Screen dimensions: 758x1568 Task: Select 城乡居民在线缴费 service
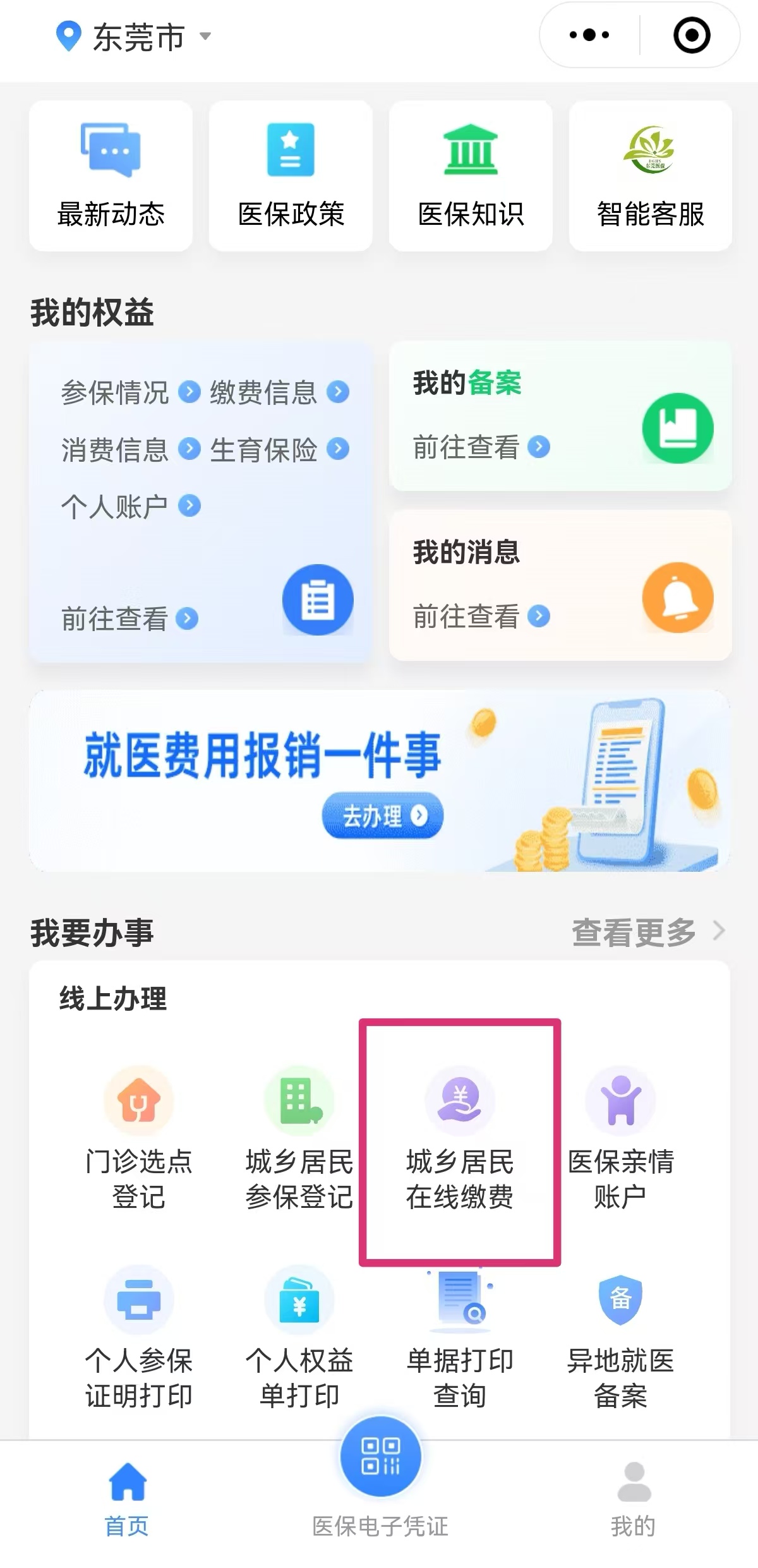(459, 1137)
